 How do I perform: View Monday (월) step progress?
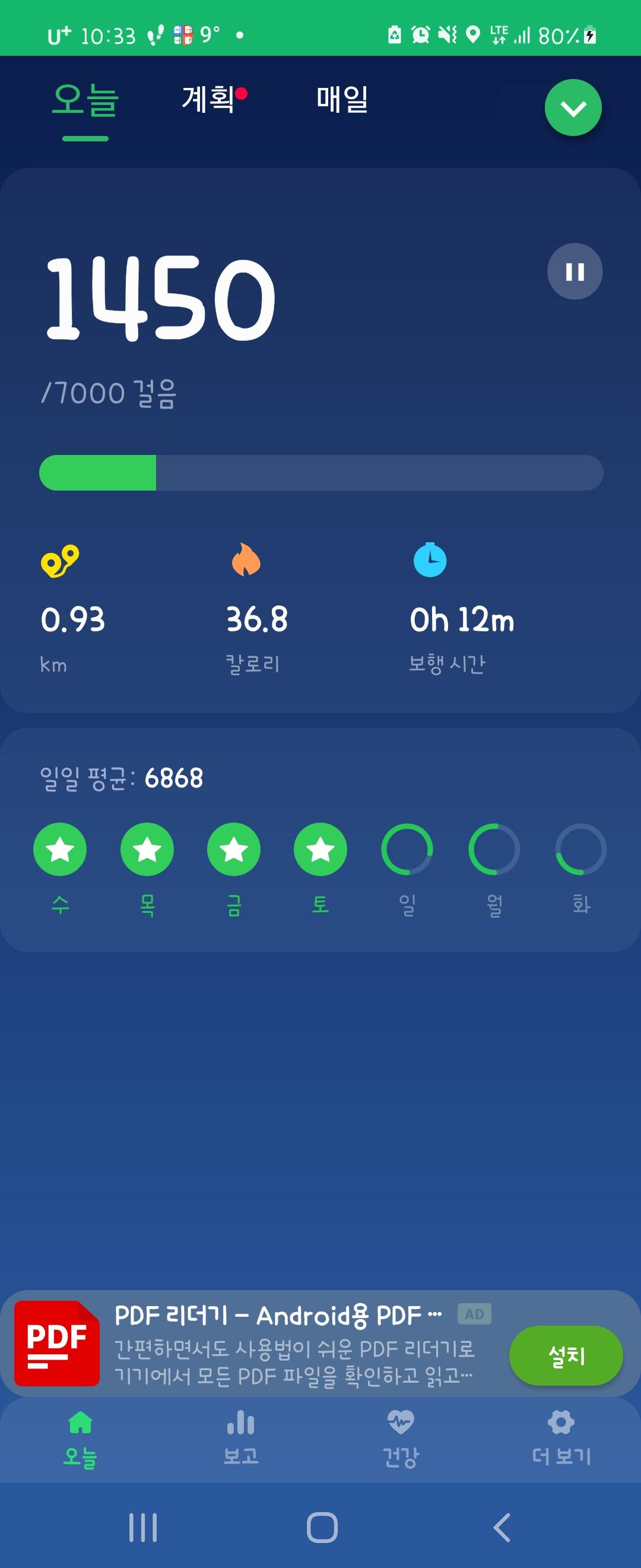(x=494, y=849)
